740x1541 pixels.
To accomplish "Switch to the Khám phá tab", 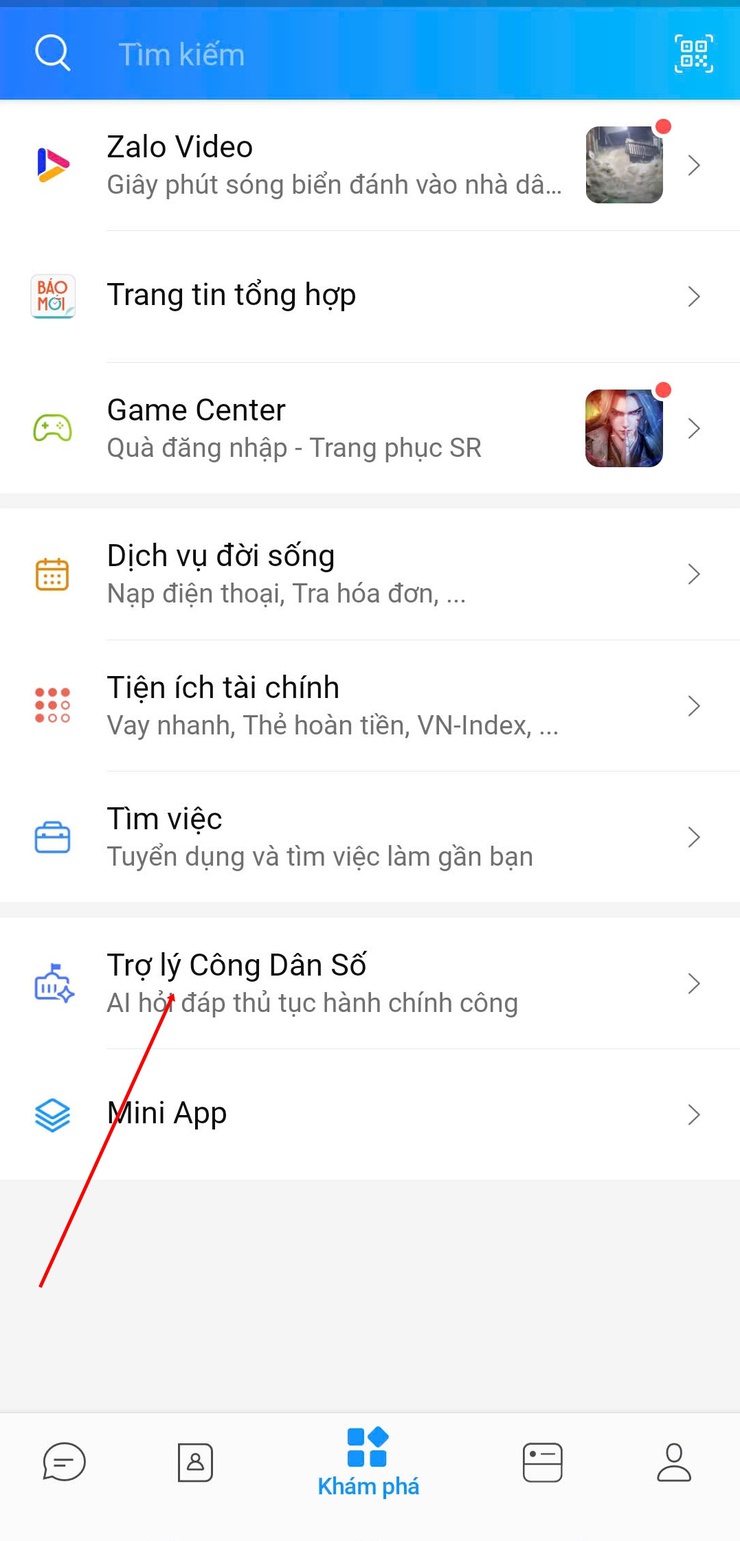I will (368, 1462).
